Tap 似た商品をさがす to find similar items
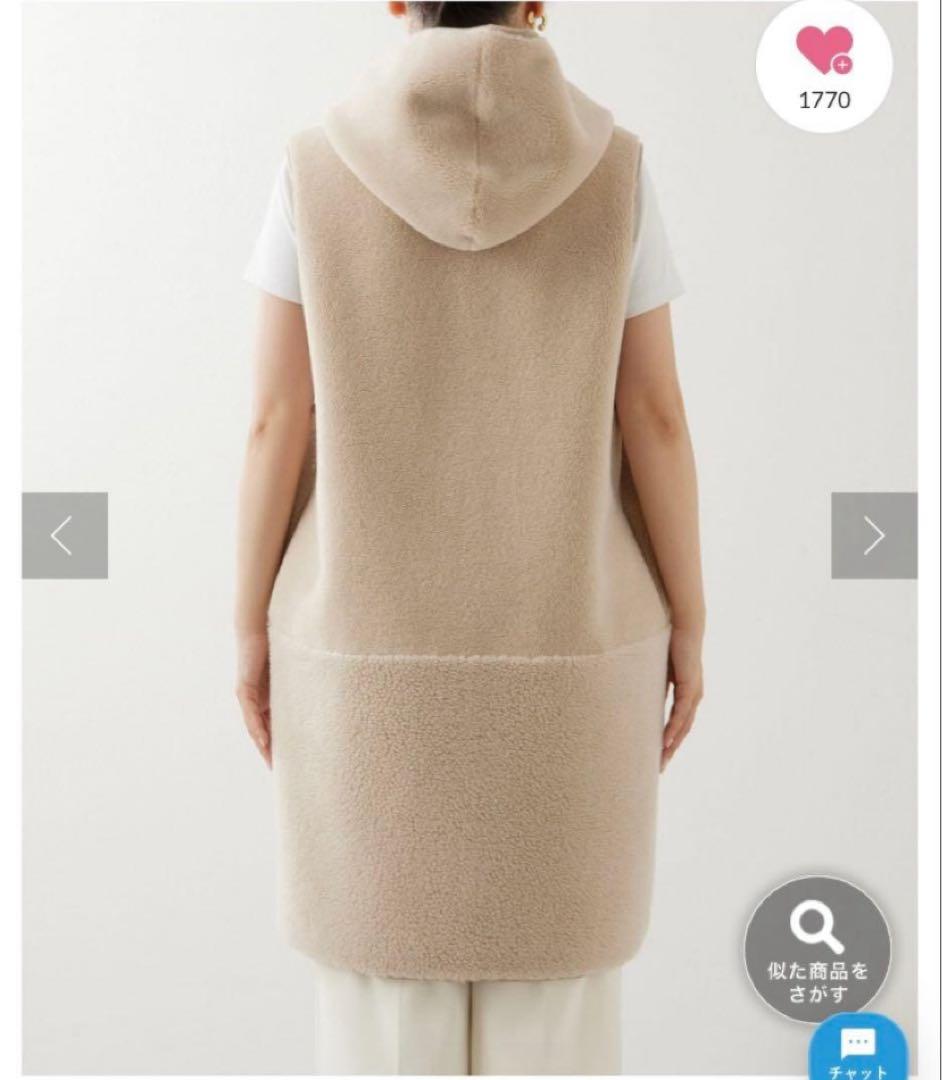This screenshot has height=1080, width=942. (817, 948)
